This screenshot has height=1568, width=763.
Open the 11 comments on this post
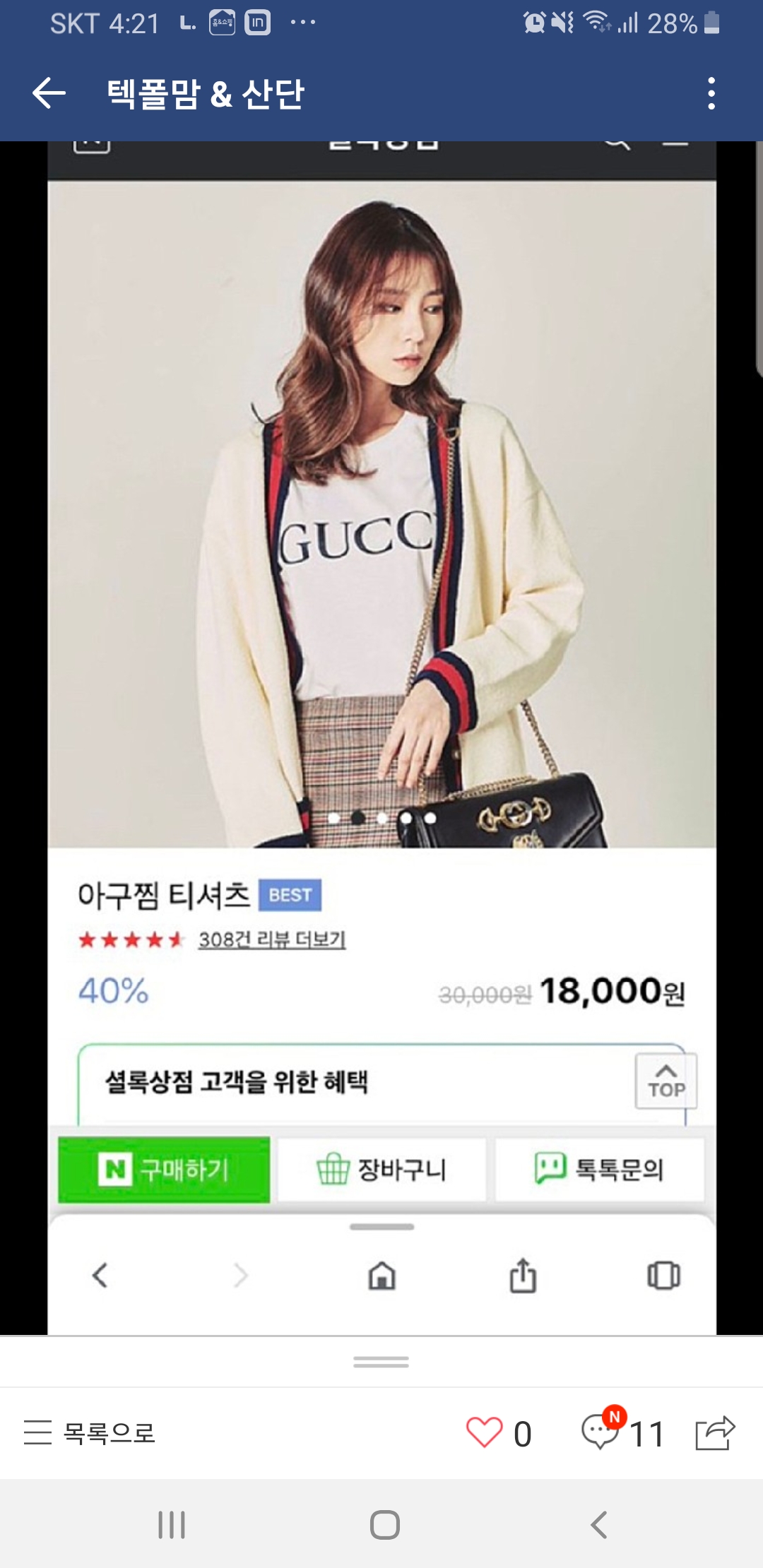tap(622, 1433)
